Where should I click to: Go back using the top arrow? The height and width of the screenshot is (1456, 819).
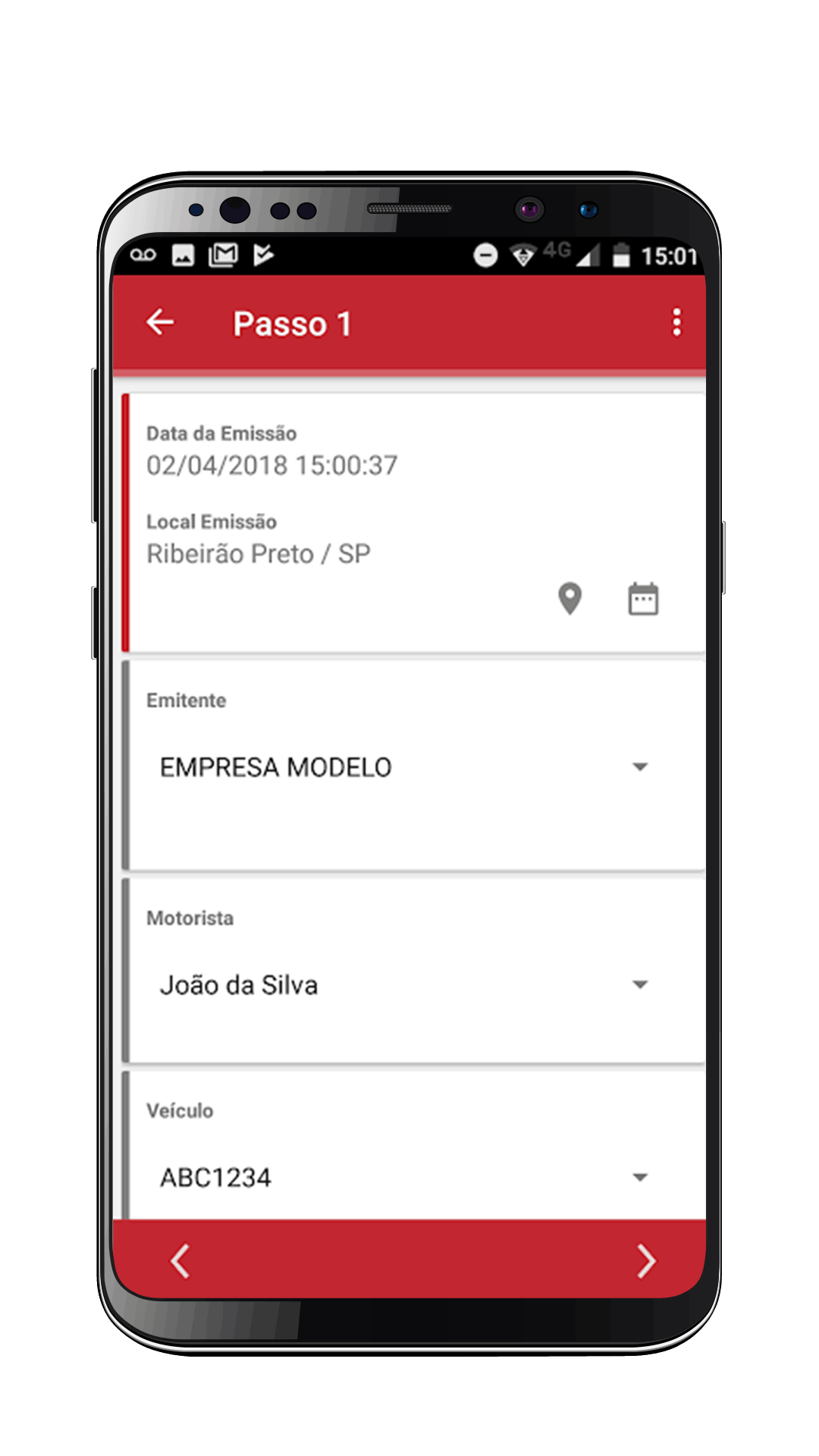click(x=160, y=322)
